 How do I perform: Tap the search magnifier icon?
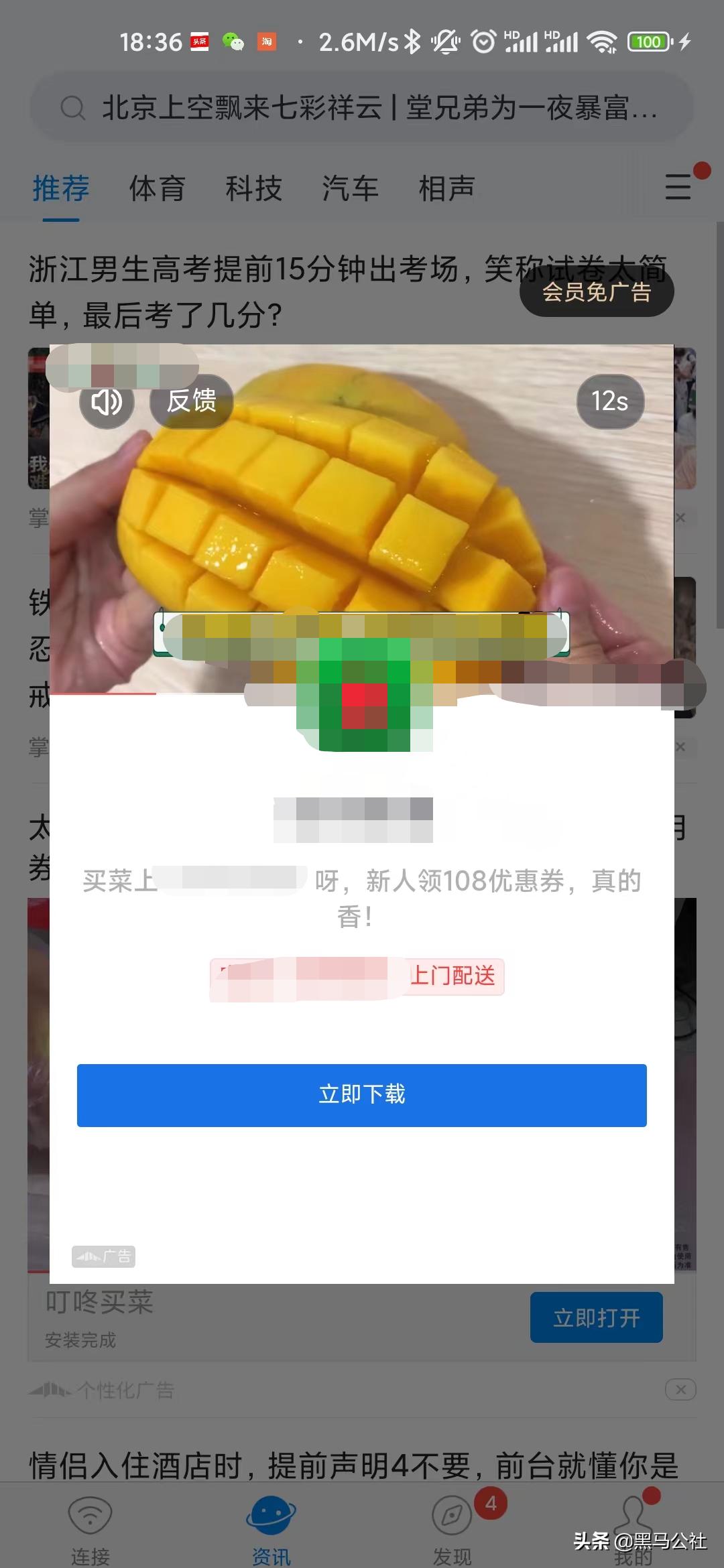(x=74, y=107)
